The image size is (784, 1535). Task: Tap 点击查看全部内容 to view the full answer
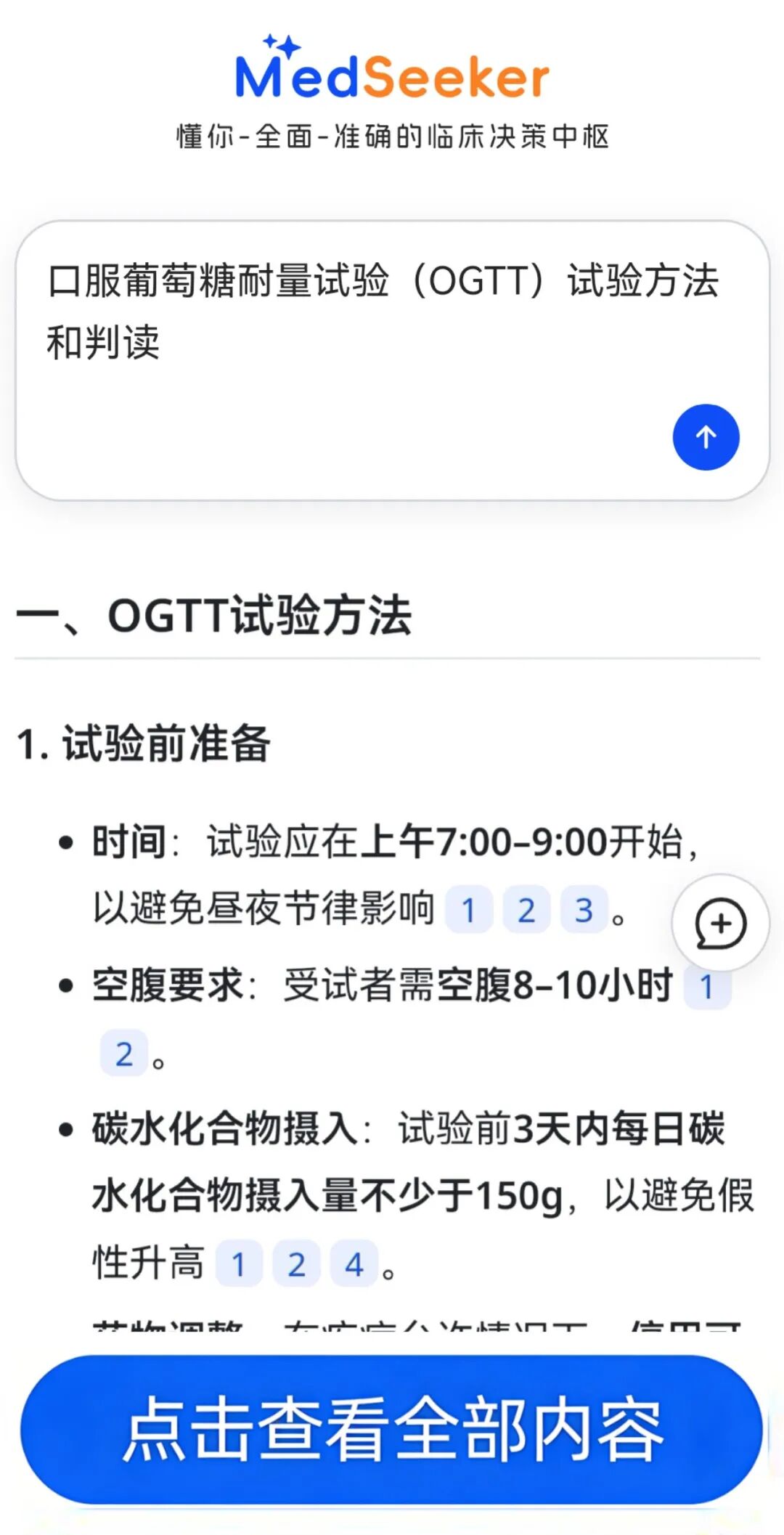click(x=392, y=1428)
